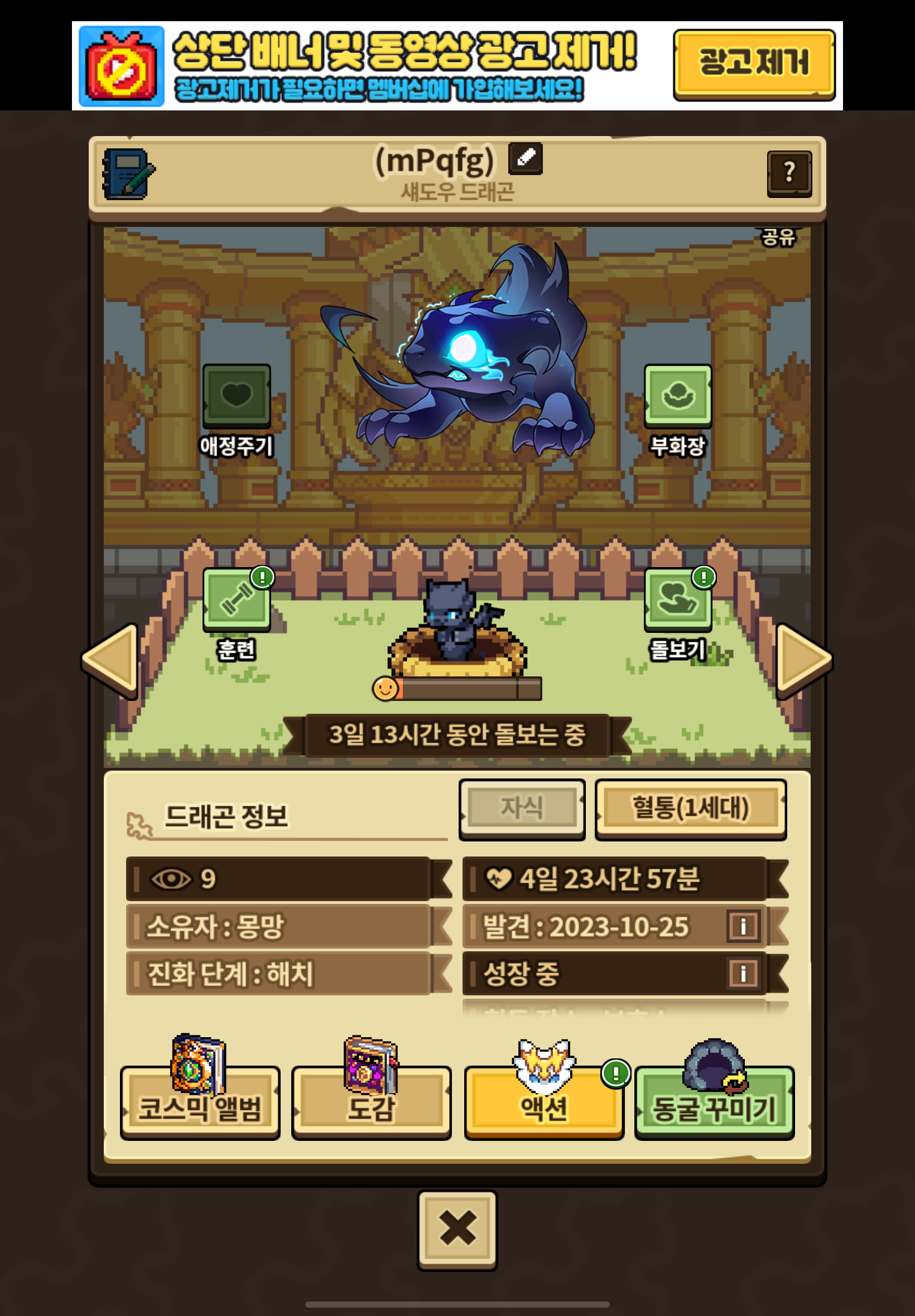Tap the 자식 offspring button
This screenshot has width=915, height=1316.
click(x=522, y=809)
